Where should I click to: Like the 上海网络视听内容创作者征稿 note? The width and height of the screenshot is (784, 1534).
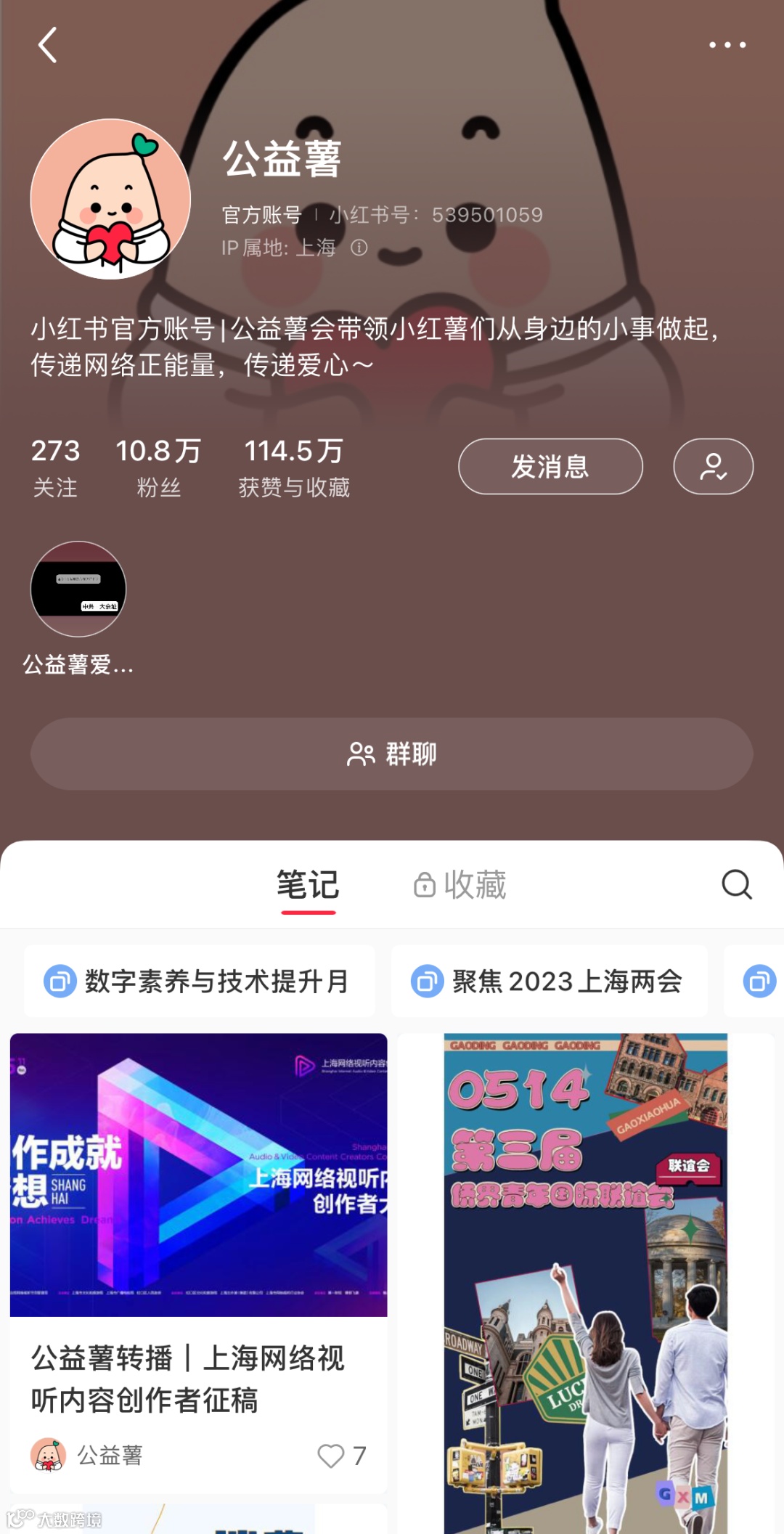click(x=332, y=1456)
